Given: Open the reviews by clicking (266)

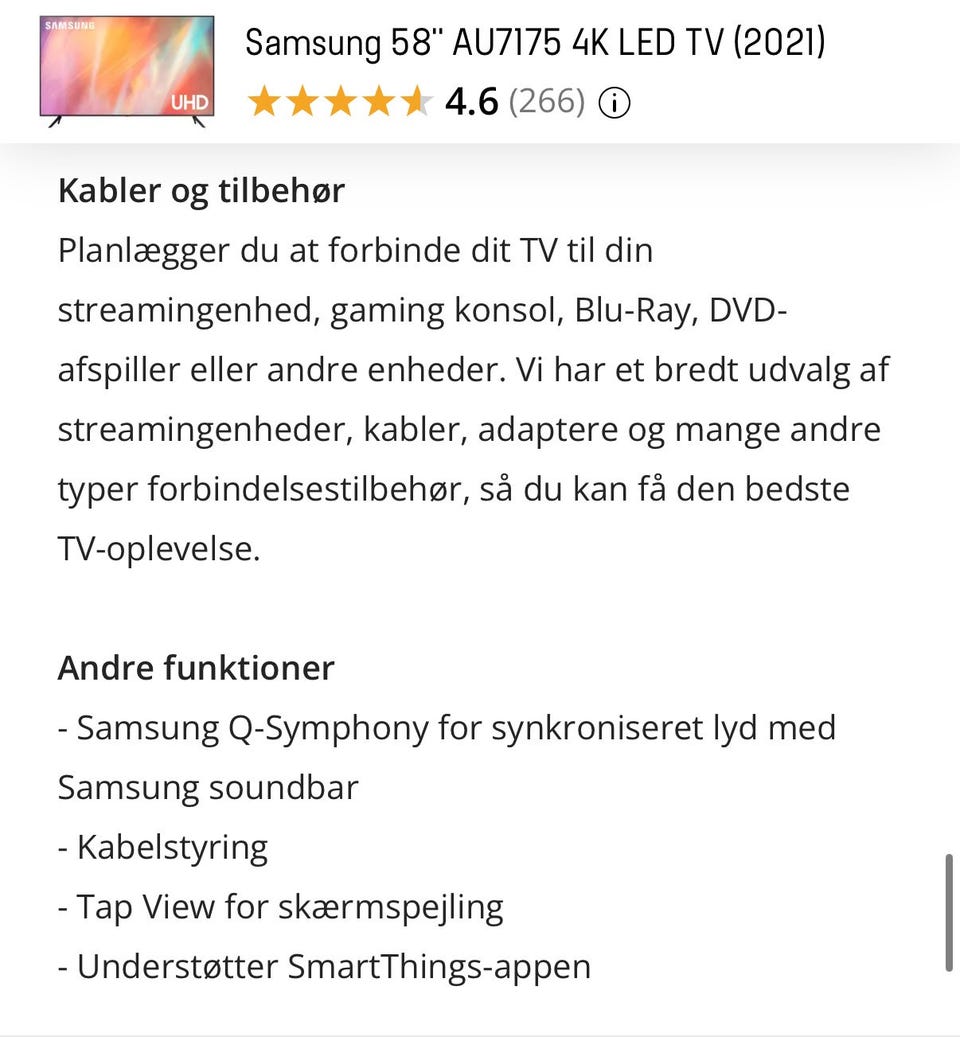Looking at the screenshot, I should point(546,101).
